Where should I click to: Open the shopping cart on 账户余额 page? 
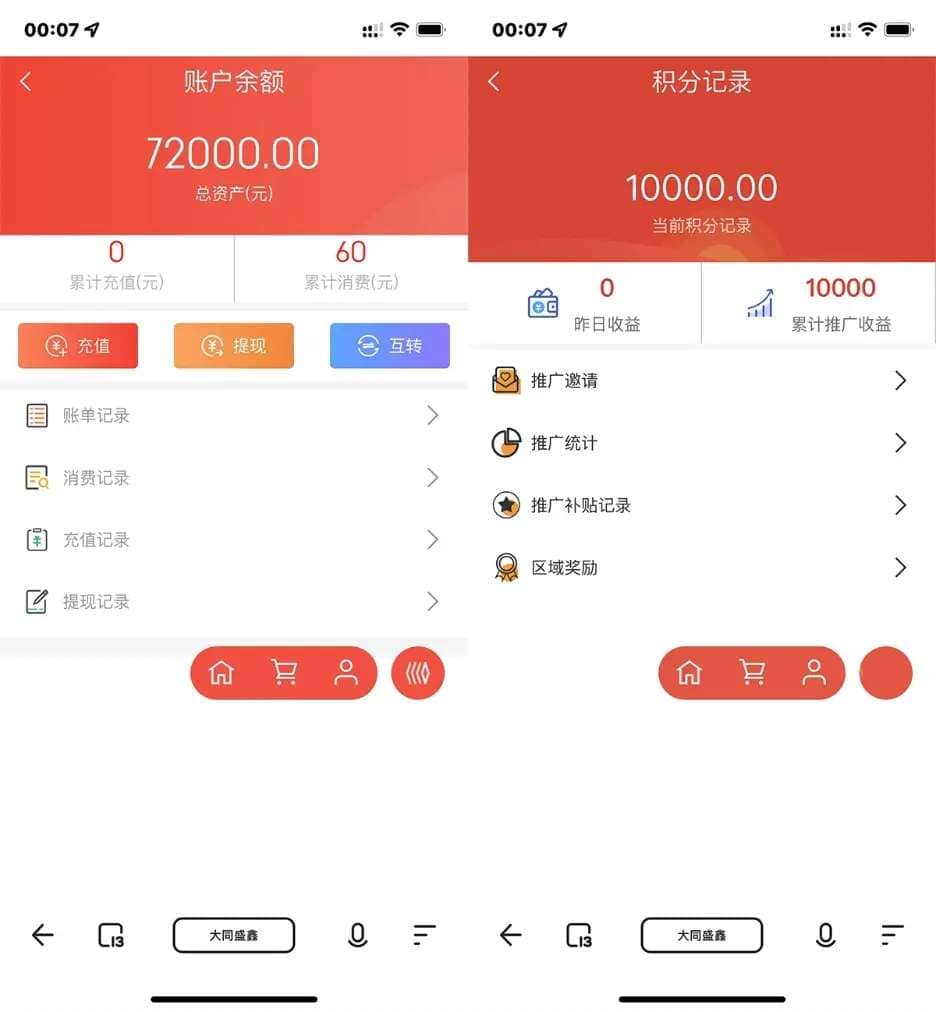pos(284,673)
